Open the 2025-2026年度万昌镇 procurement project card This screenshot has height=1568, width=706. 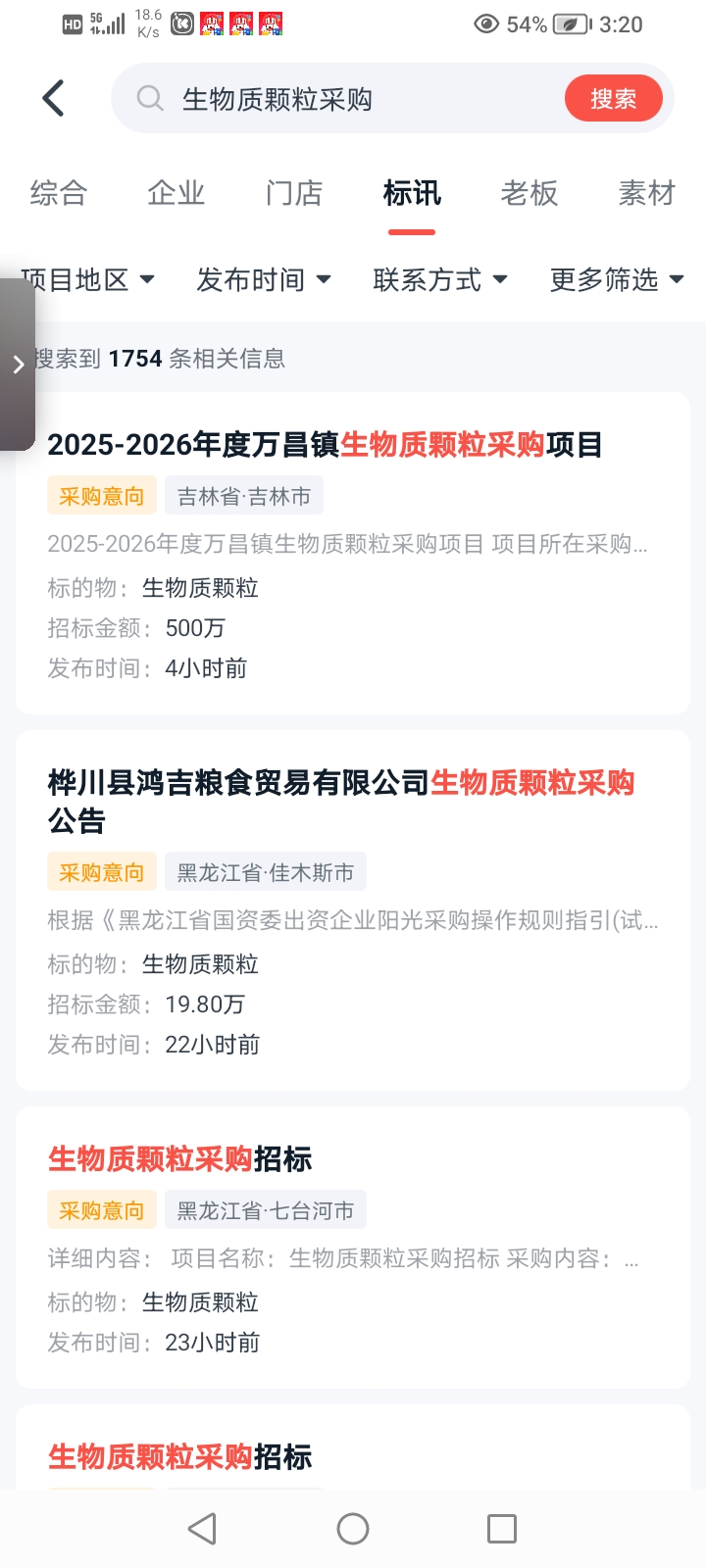[x=353, y=554]
